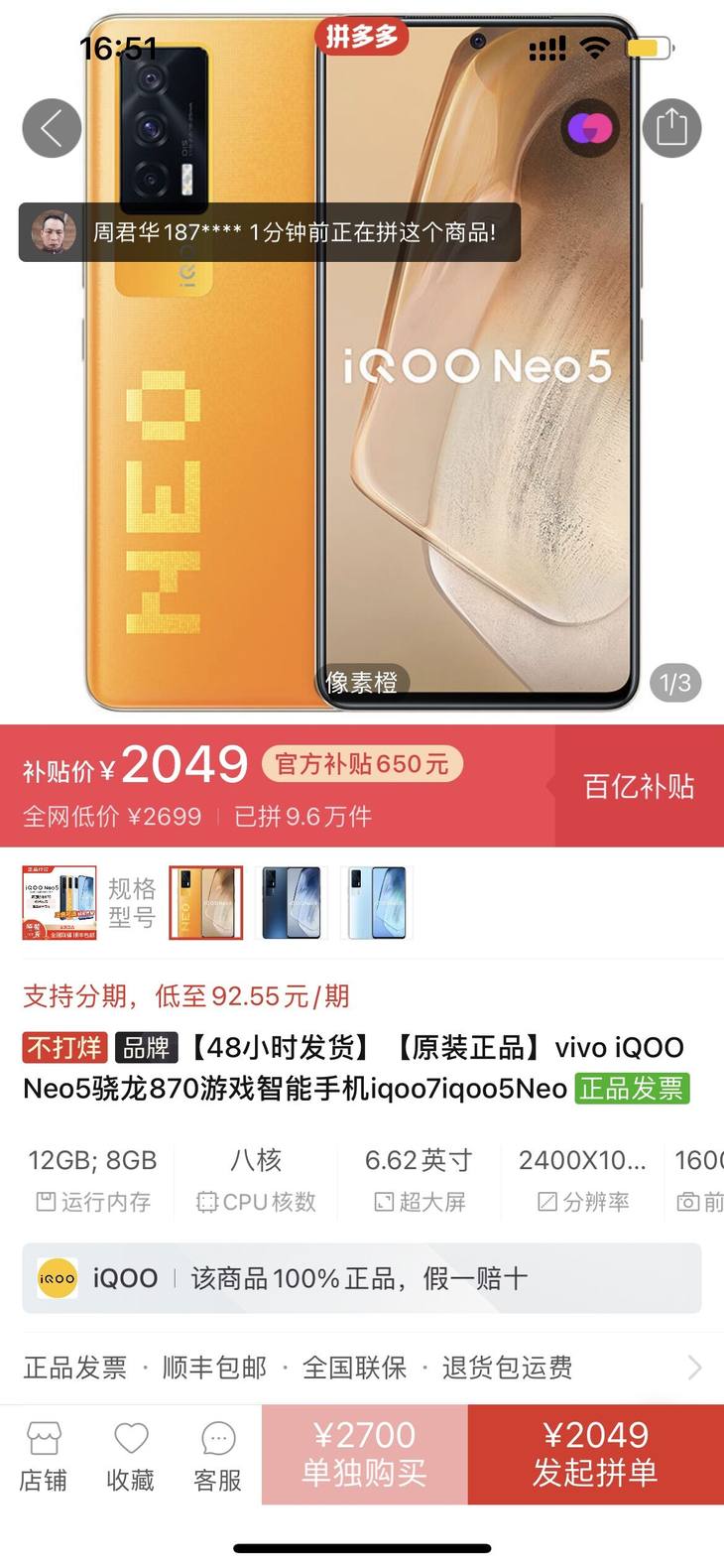
Task: Select the orange color variant thumbnail
Action: pyautogui.click(x=205, y=902)
